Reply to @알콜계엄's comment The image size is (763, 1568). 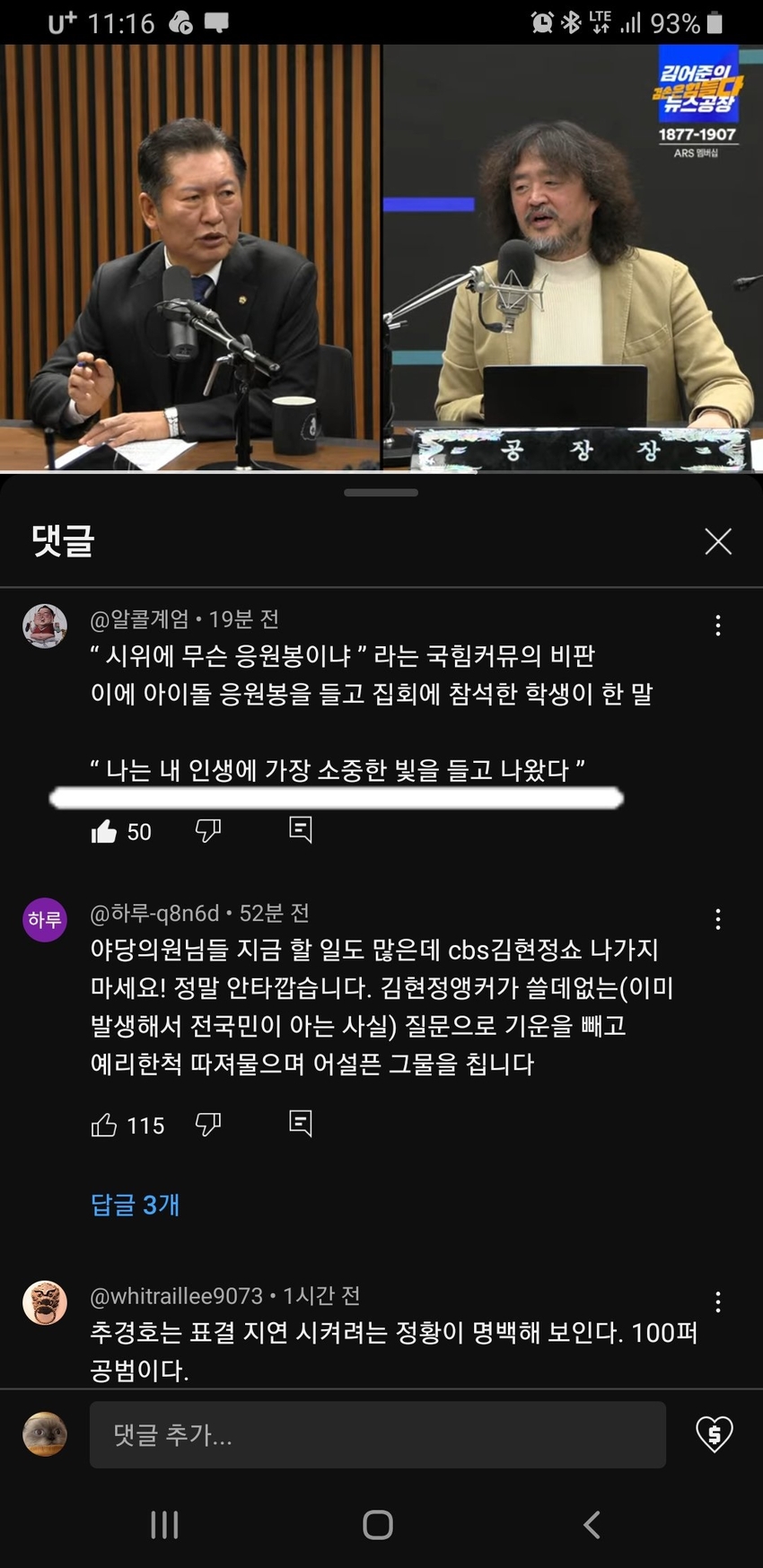coord(301,829)
